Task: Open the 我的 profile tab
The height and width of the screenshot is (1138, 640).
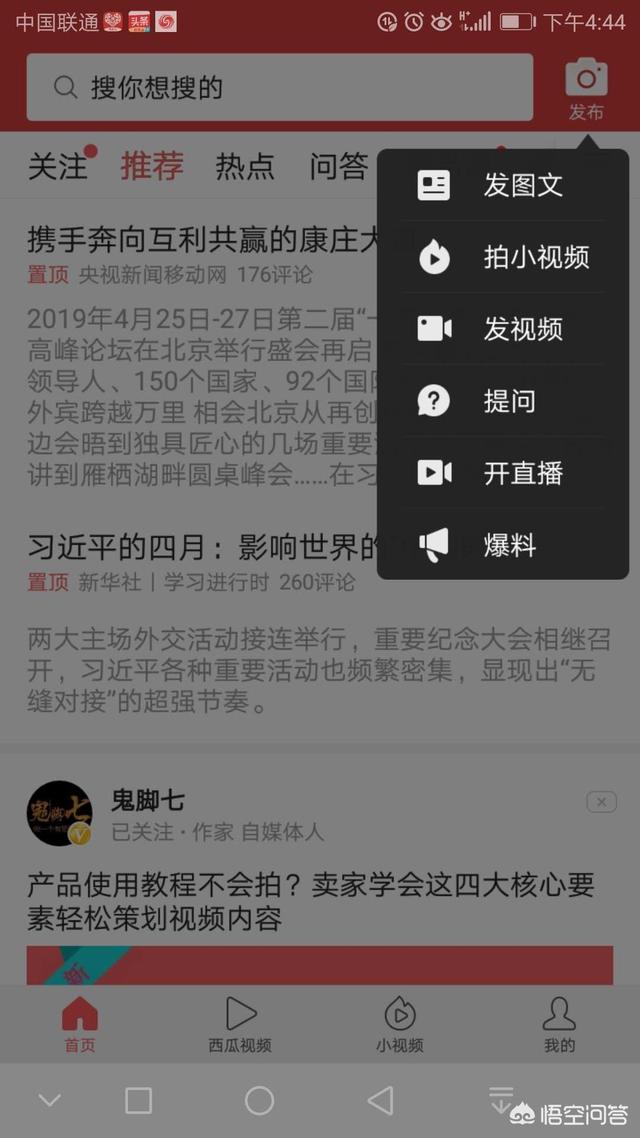Action: [x=560, y=1025]
